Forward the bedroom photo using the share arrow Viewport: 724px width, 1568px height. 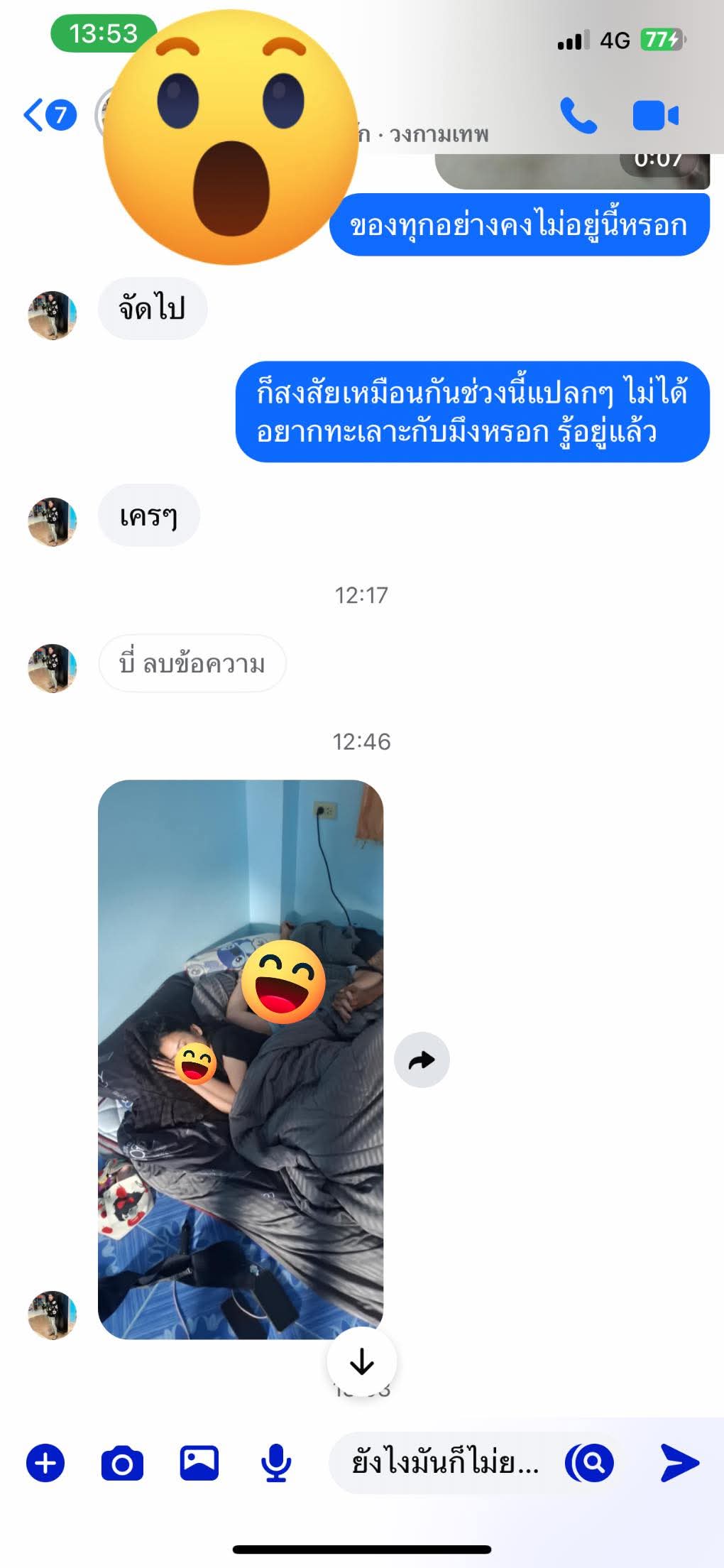coord(422,1060)
